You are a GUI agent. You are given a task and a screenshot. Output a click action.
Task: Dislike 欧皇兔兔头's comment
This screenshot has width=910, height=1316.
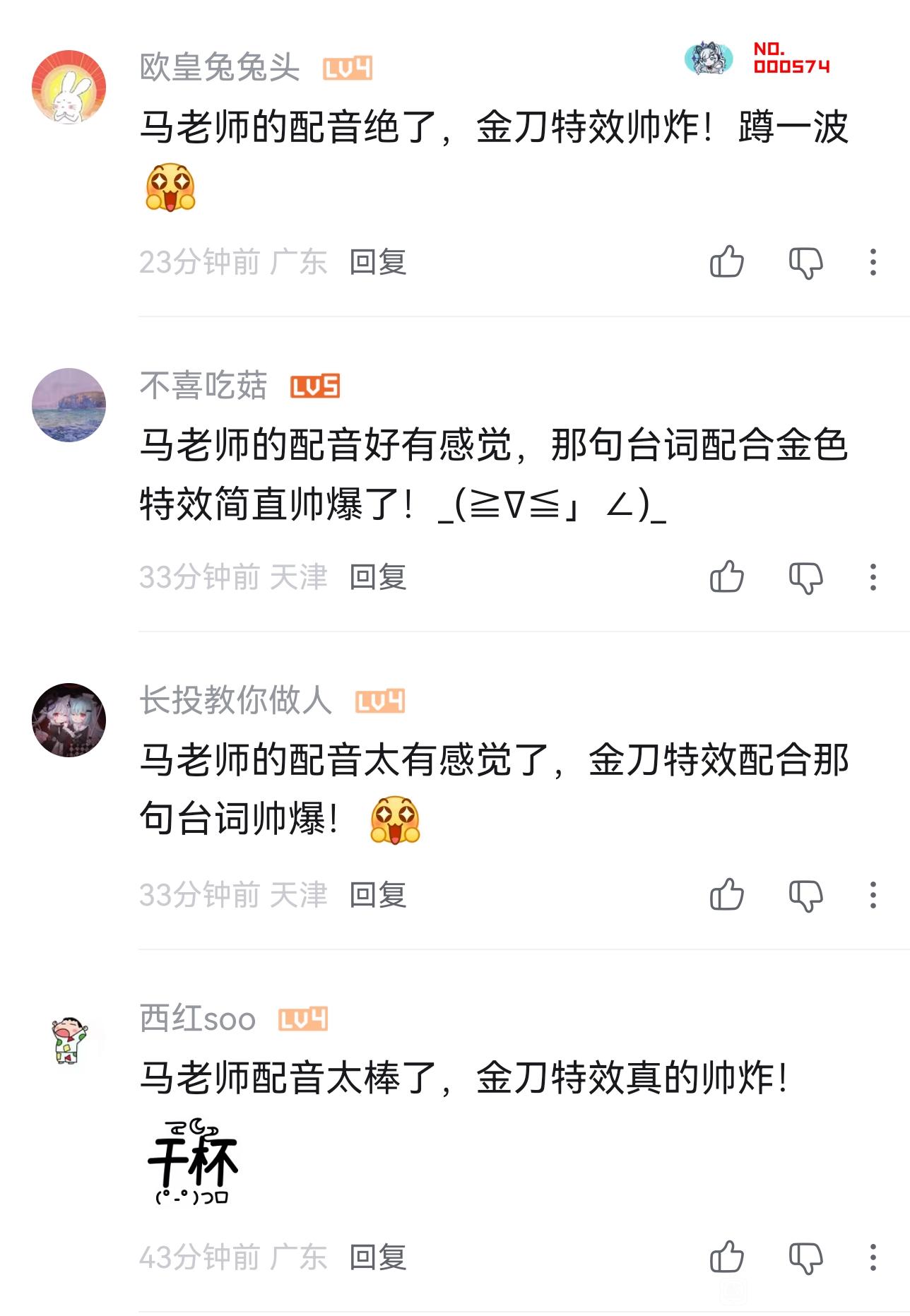click(x=805, y=263)
